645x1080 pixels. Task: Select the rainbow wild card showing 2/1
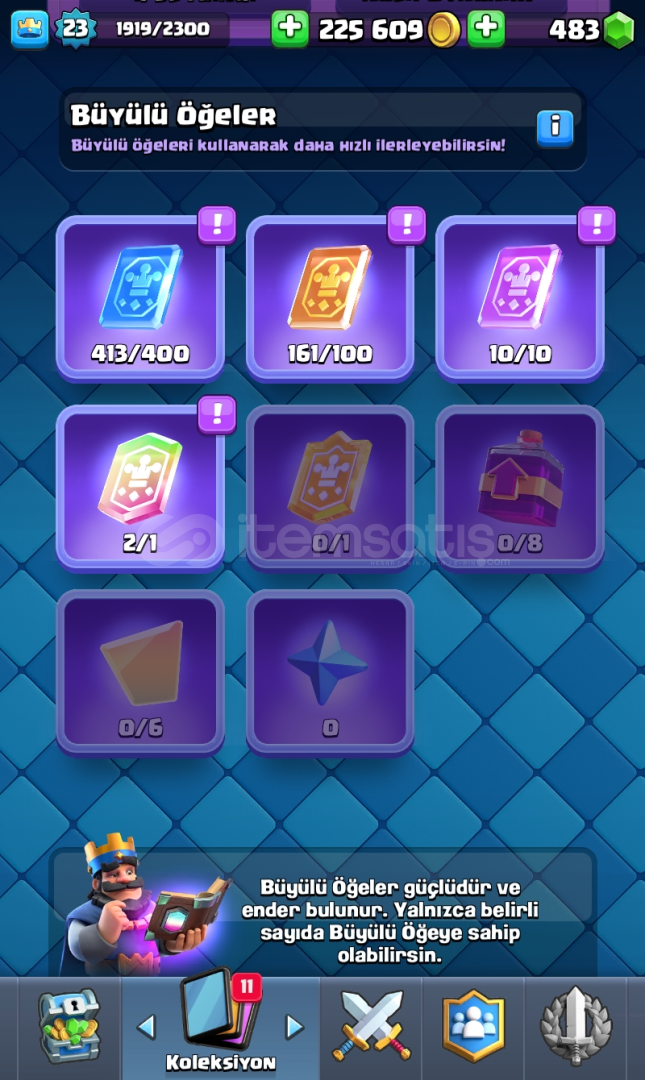[x=140, y=486]
